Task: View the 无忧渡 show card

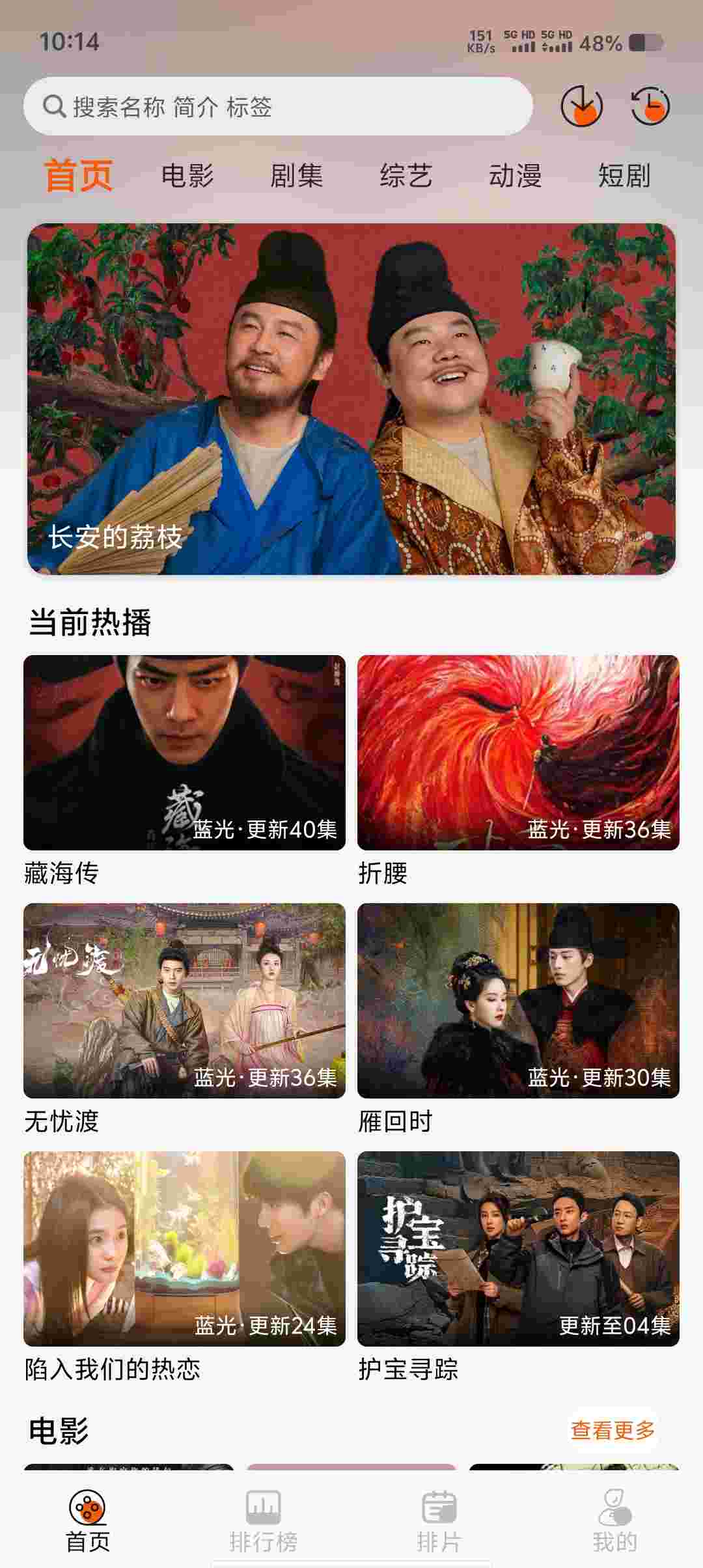Action: pos(184,1001)
